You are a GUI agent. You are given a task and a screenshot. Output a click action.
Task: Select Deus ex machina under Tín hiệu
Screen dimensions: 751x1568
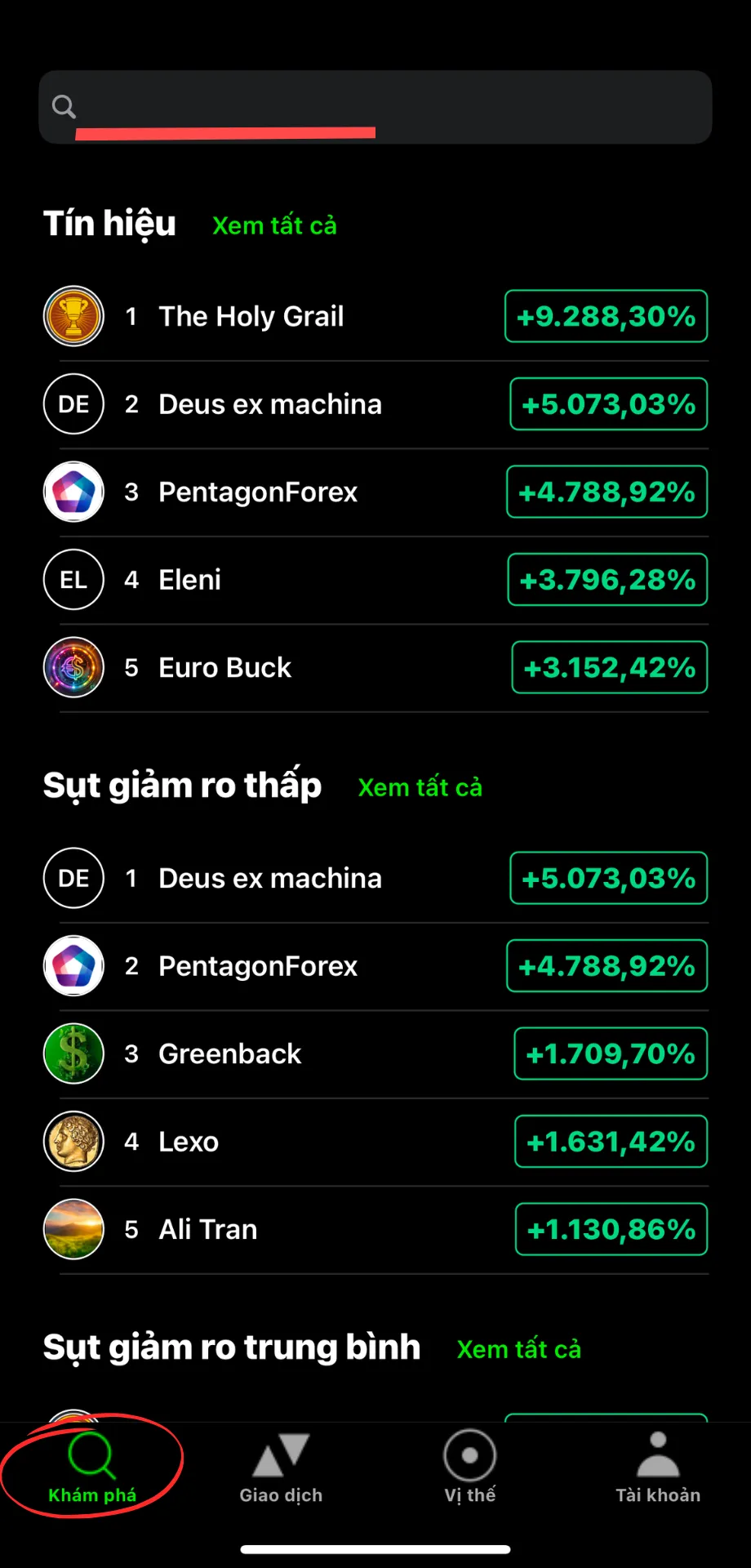coord(375,404)
